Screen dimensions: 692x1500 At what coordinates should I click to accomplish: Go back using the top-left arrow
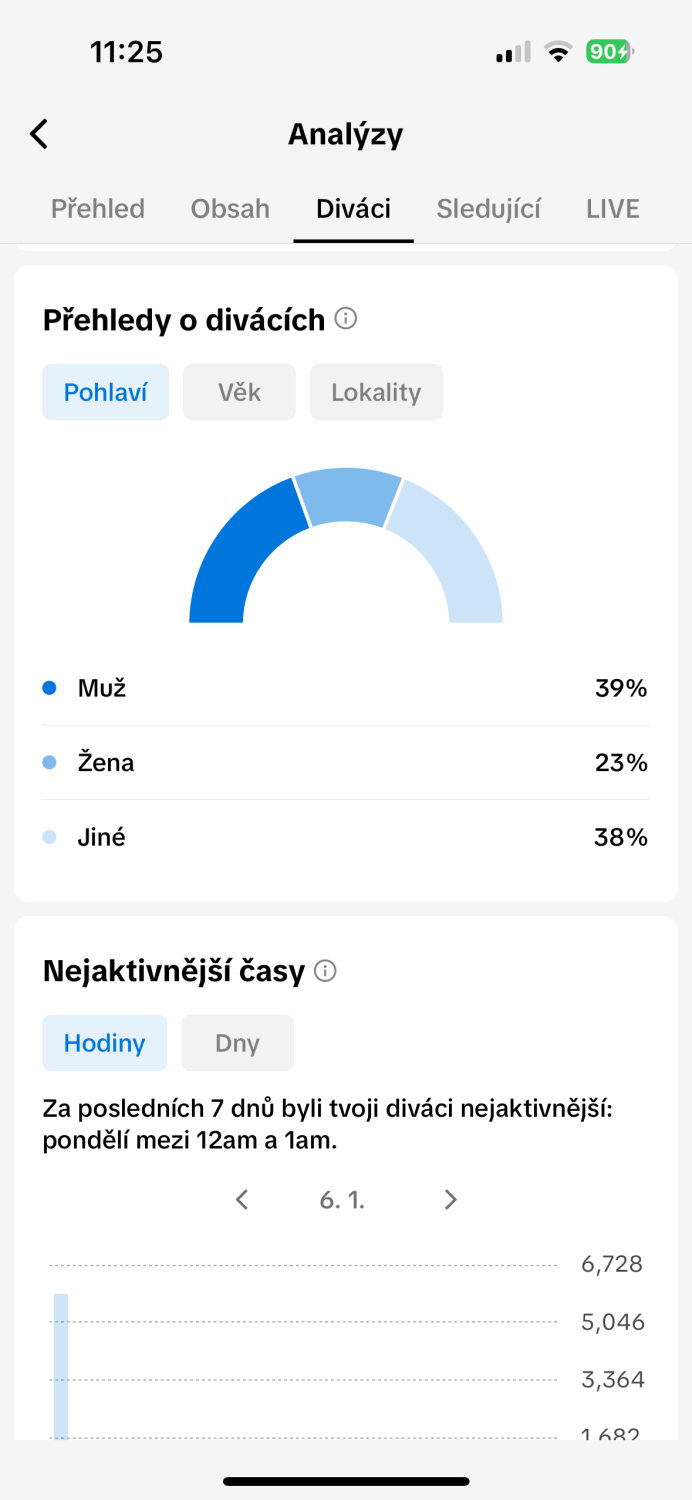(39, 134)
